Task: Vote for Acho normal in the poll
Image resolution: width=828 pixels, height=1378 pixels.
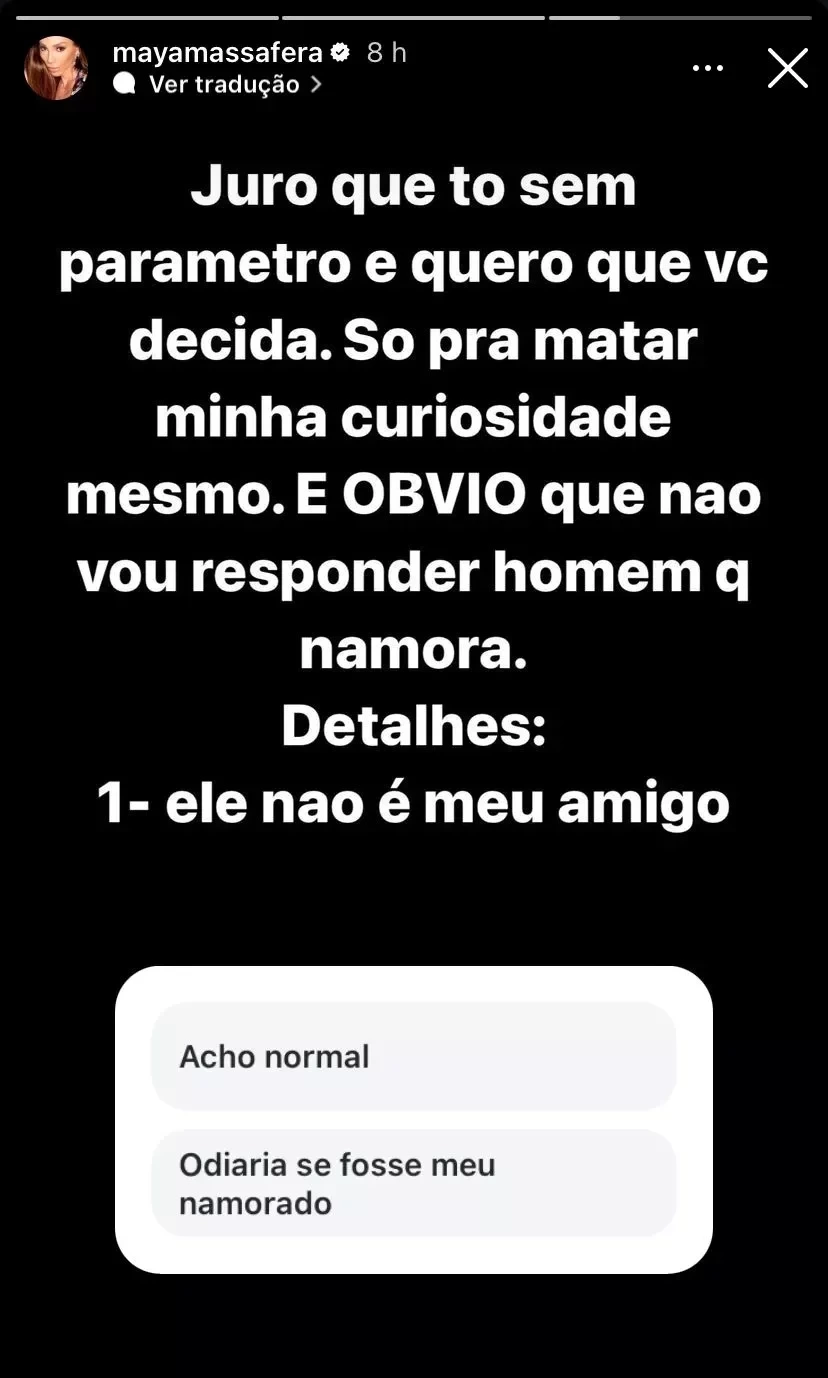Action: pyautogui.click(x=413, y=1057)
